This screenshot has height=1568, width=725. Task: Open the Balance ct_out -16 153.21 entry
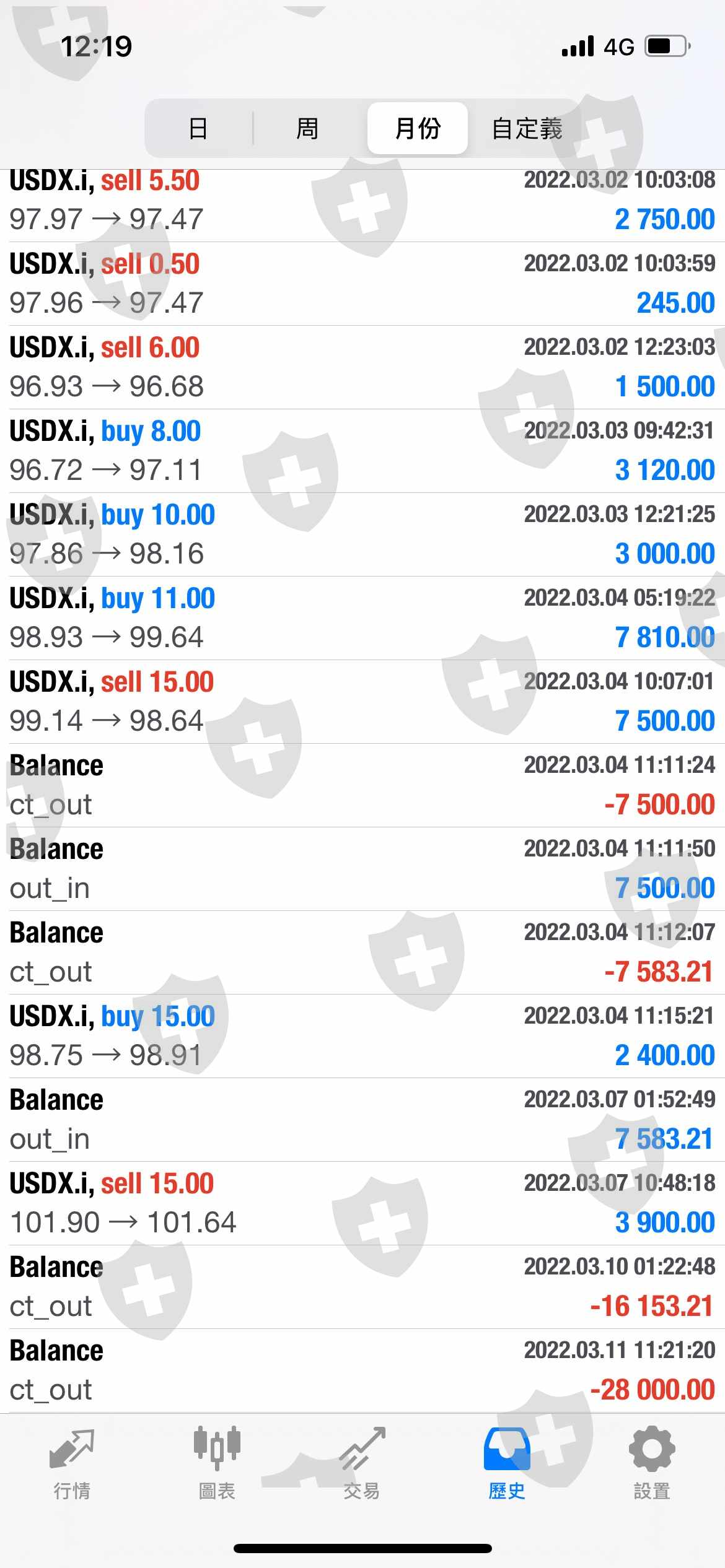pos(362,1287)
